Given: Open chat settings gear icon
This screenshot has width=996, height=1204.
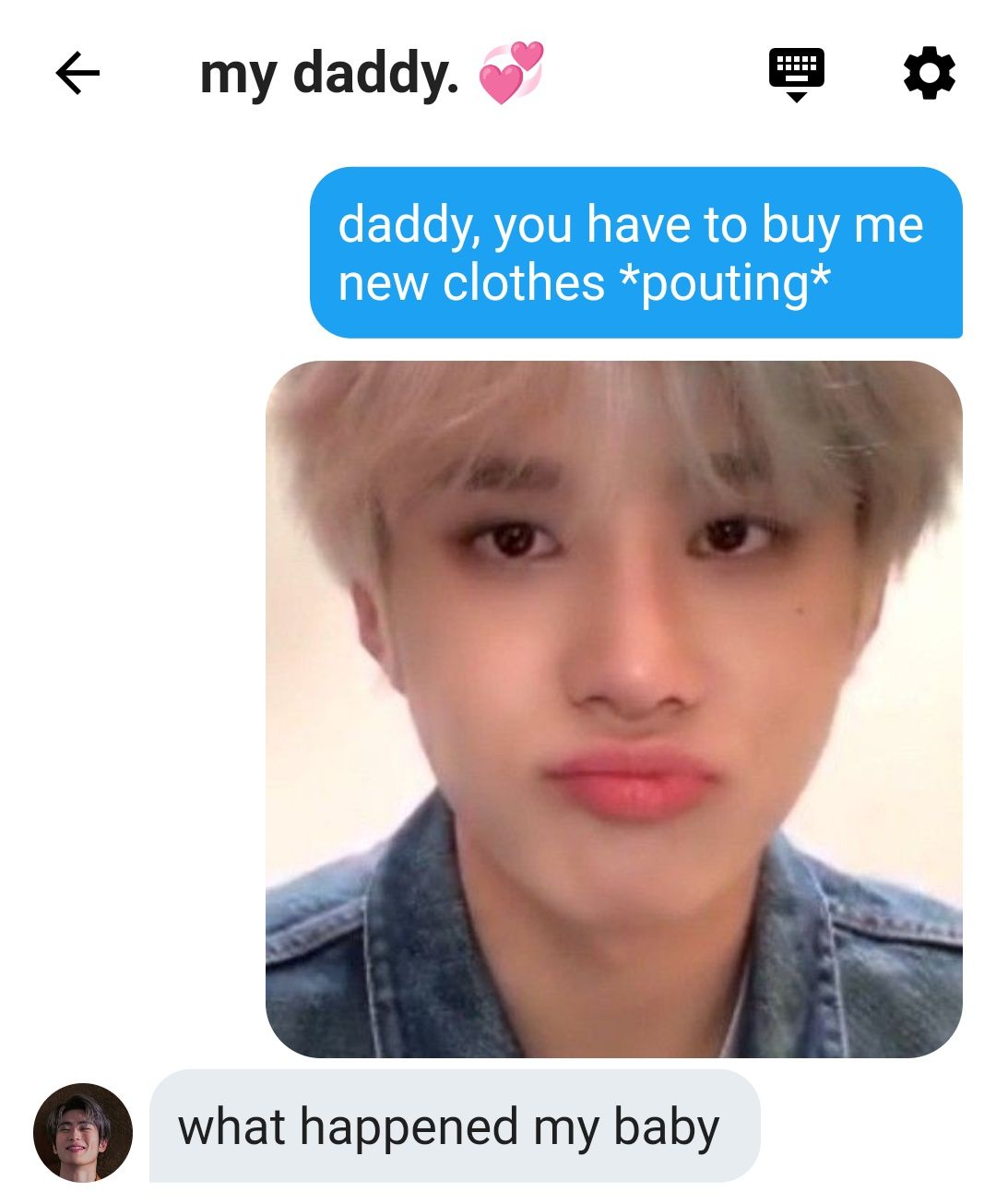Looking at the screenshot, I should click(x=929, y=74).
